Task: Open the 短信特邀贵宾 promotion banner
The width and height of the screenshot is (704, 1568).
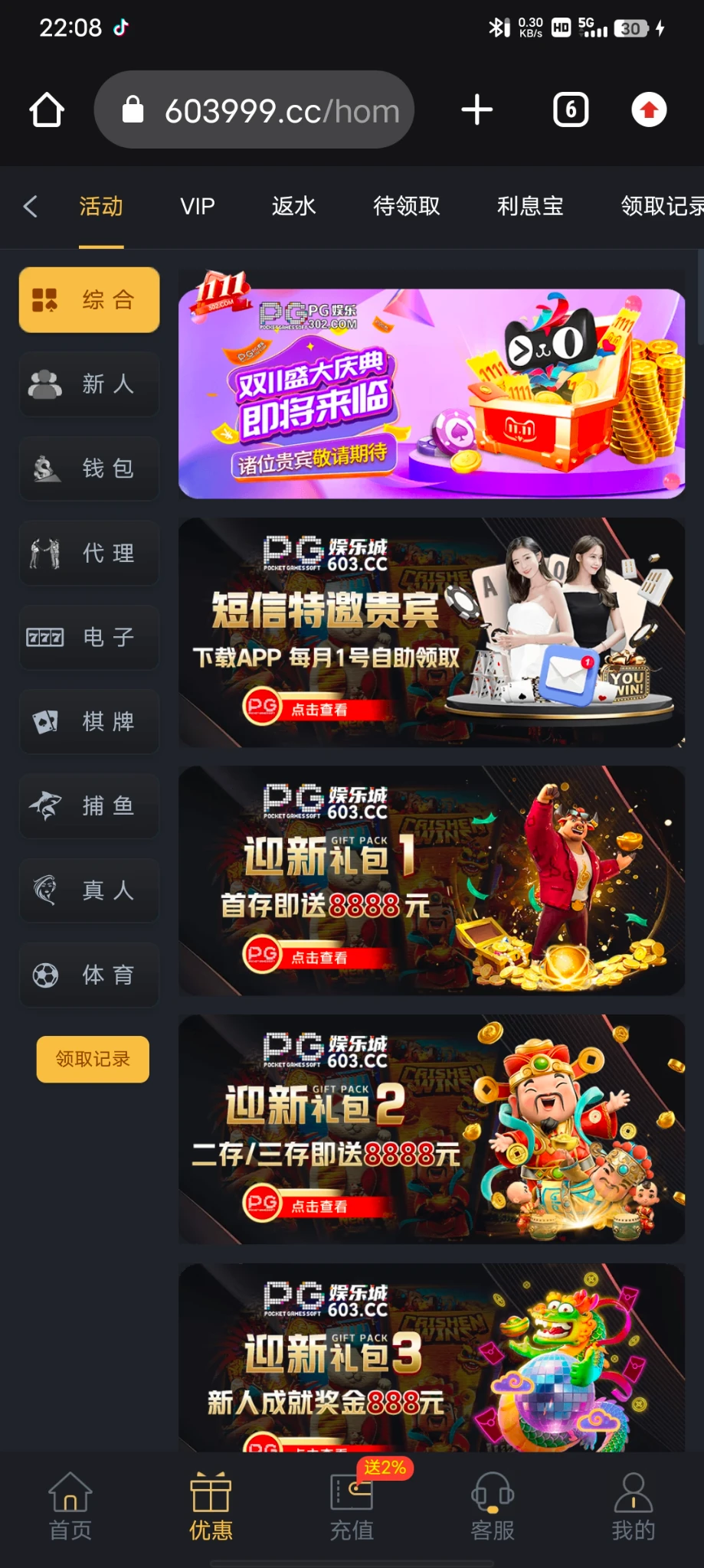Action: 431,632
